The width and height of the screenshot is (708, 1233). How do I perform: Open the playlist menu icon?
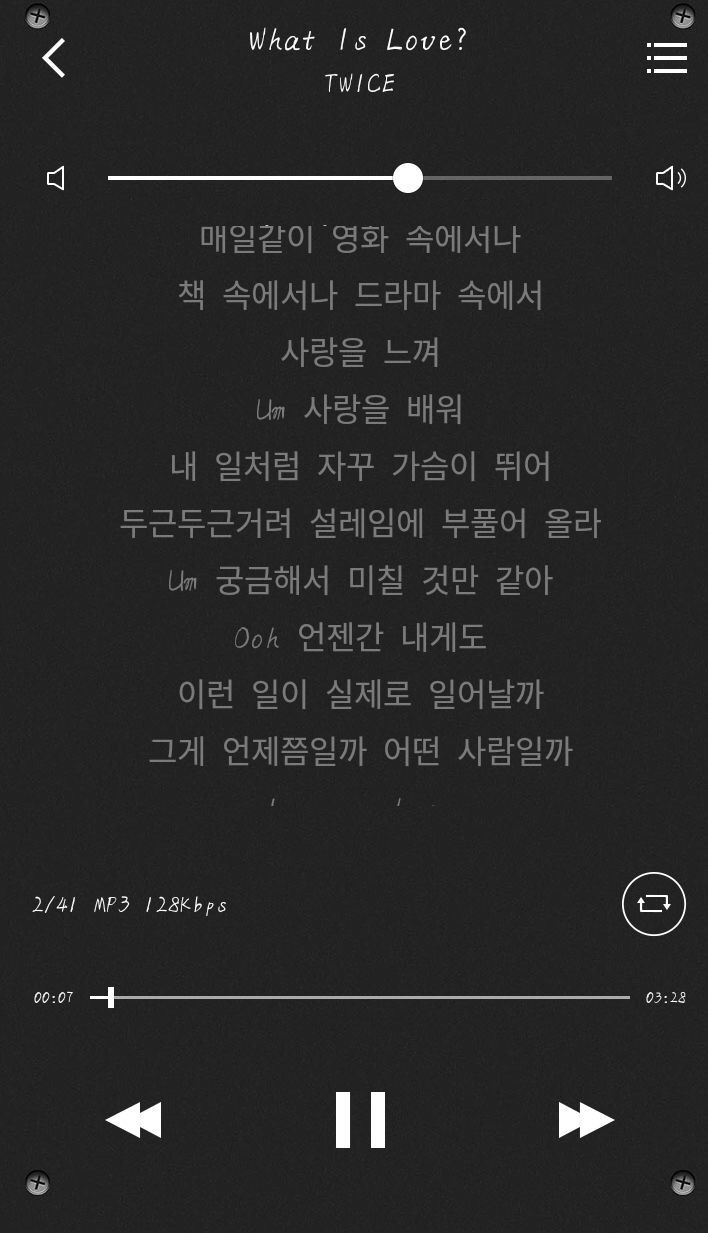pos(666,58)
